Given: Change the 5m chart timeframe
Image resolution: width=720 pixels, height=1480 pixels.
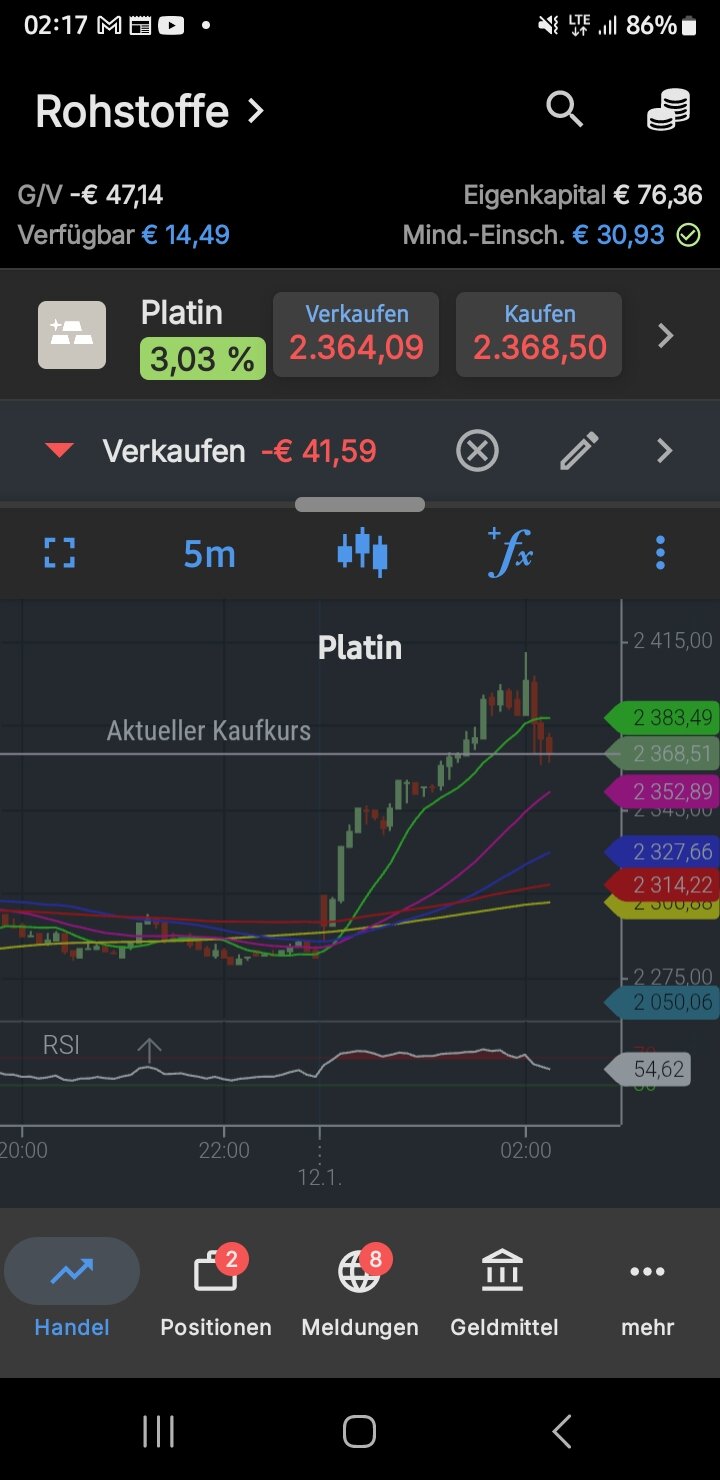Looking at the screenshot, I should pyautogui.click(x=209, y=553).
